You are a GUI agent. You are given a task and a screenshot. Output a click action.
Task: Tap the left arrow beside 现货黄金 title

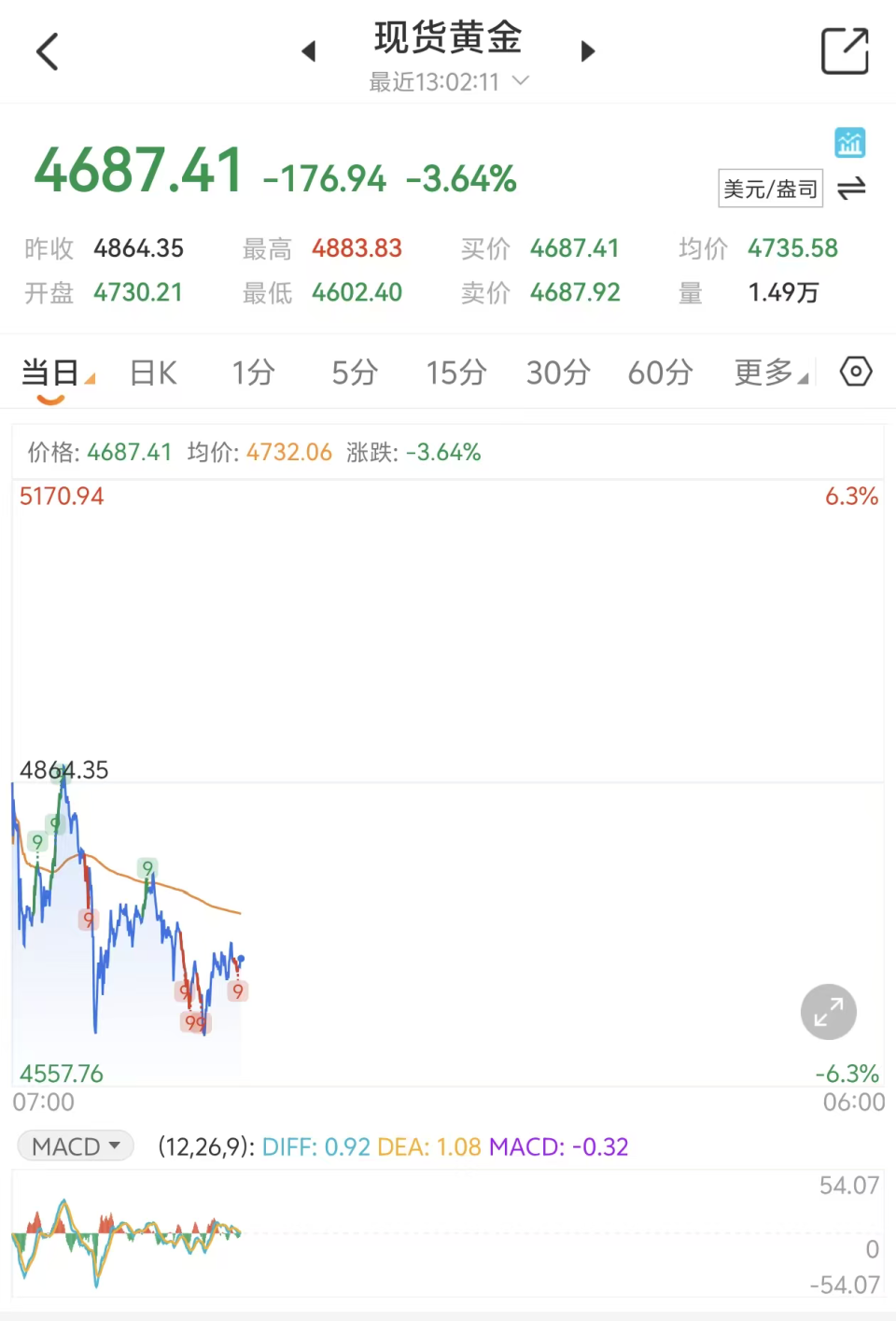pos(309,51)
